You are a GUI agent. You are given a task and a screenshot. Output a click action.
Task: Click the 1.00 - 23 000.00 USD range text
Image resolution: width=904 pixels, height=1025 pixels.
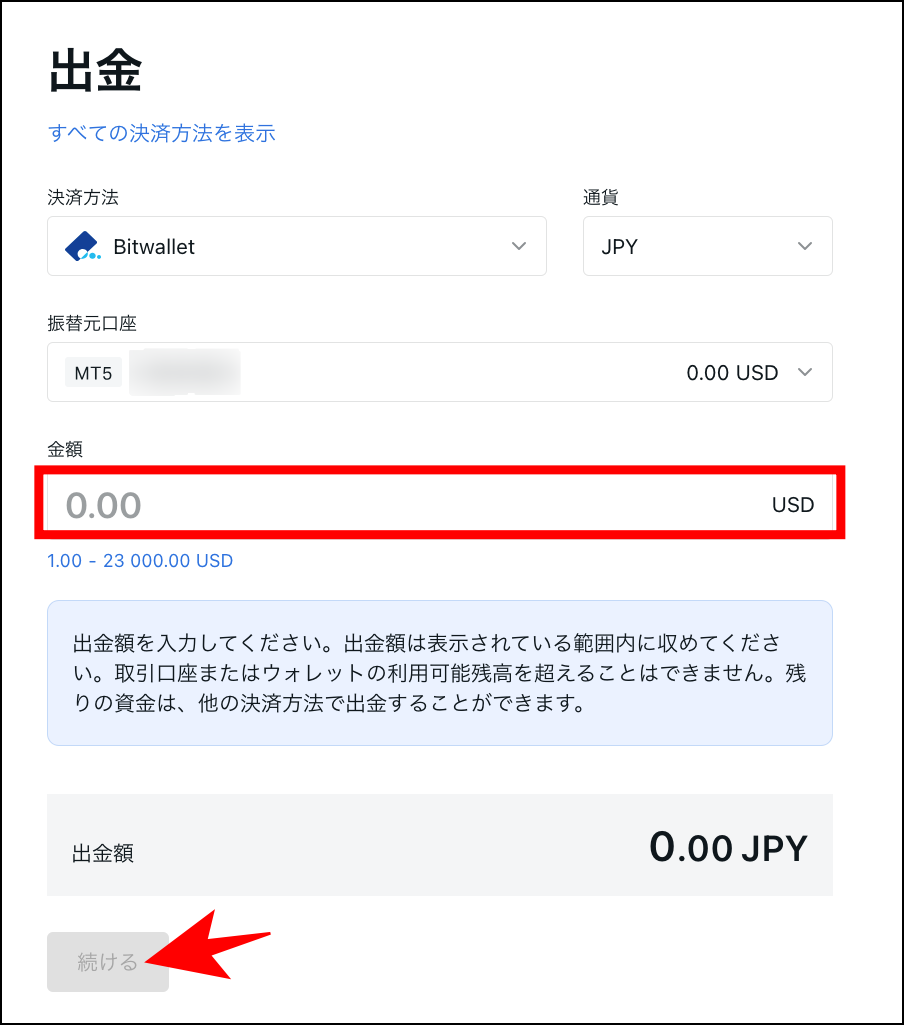tap(140, 561)
